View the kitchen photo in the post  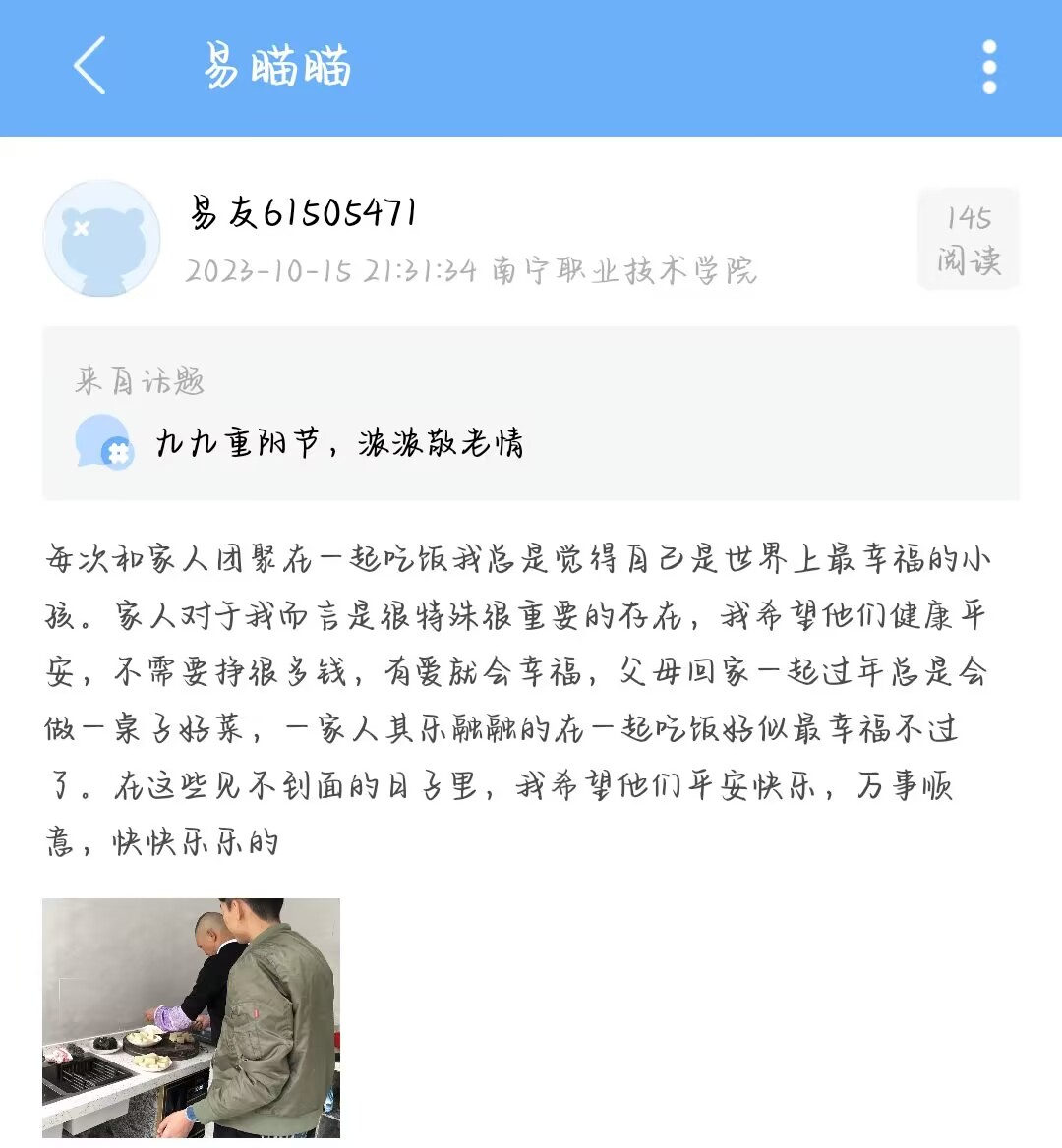tap(191, 1017)
